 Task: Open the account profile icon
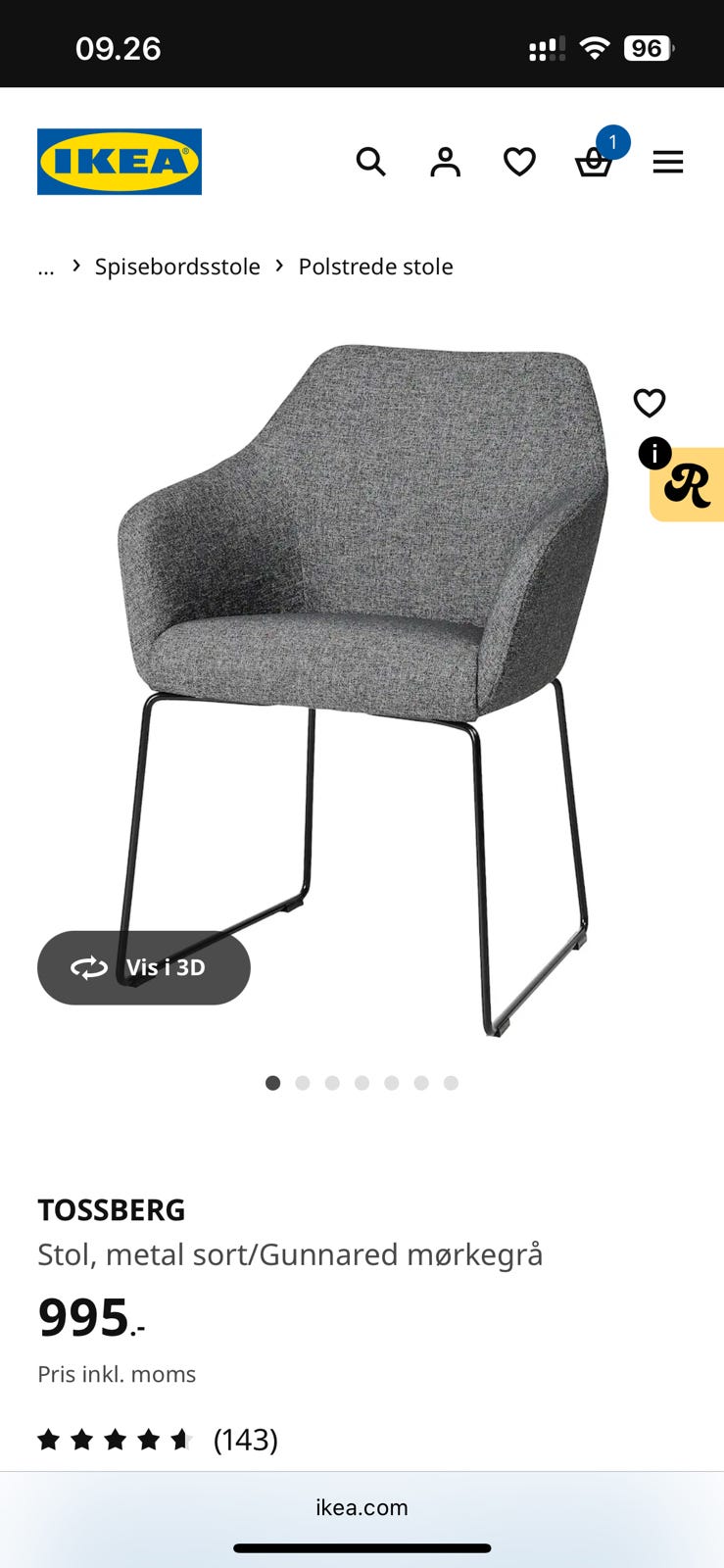445,162
